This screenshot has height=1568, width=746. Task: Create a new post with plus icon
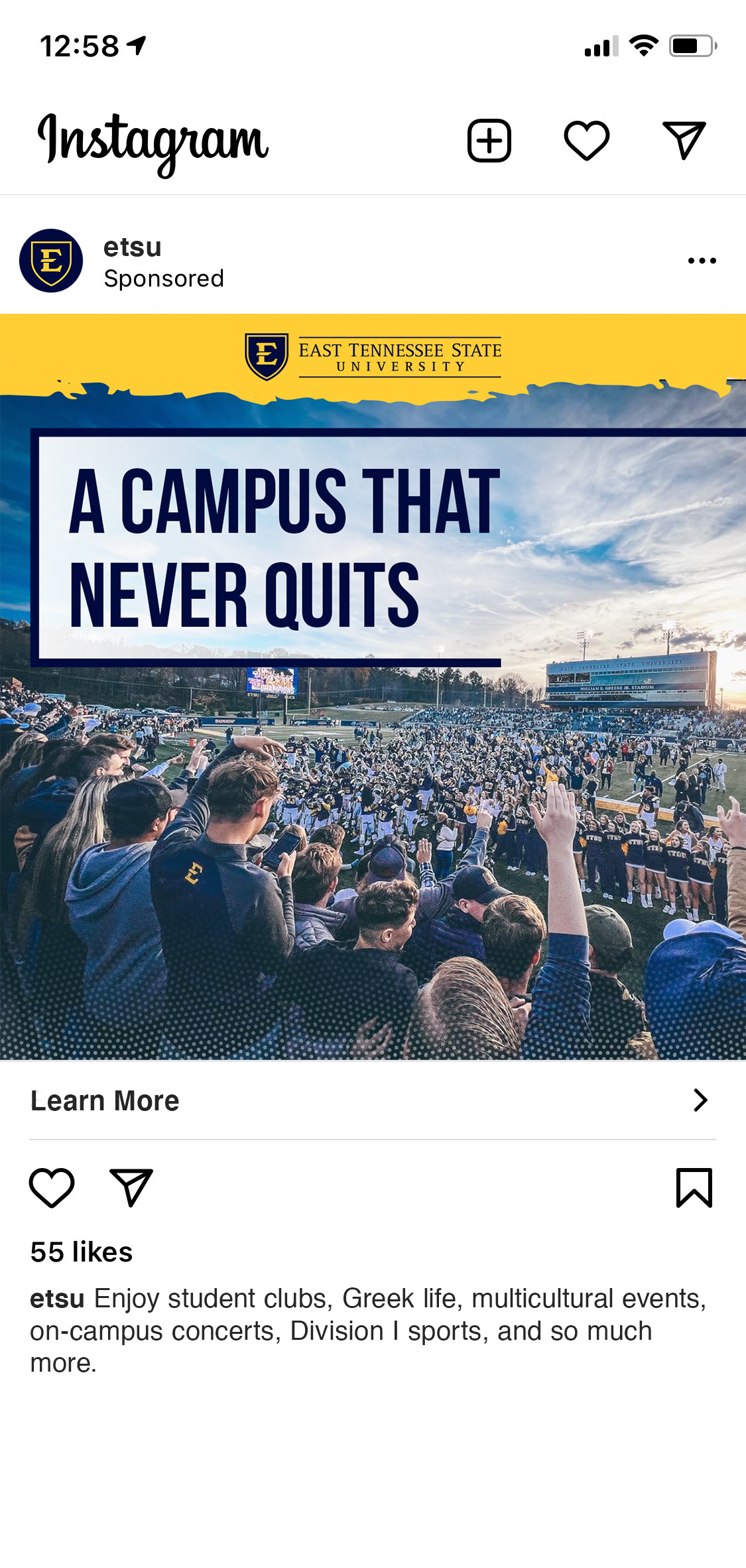(489, 141)
